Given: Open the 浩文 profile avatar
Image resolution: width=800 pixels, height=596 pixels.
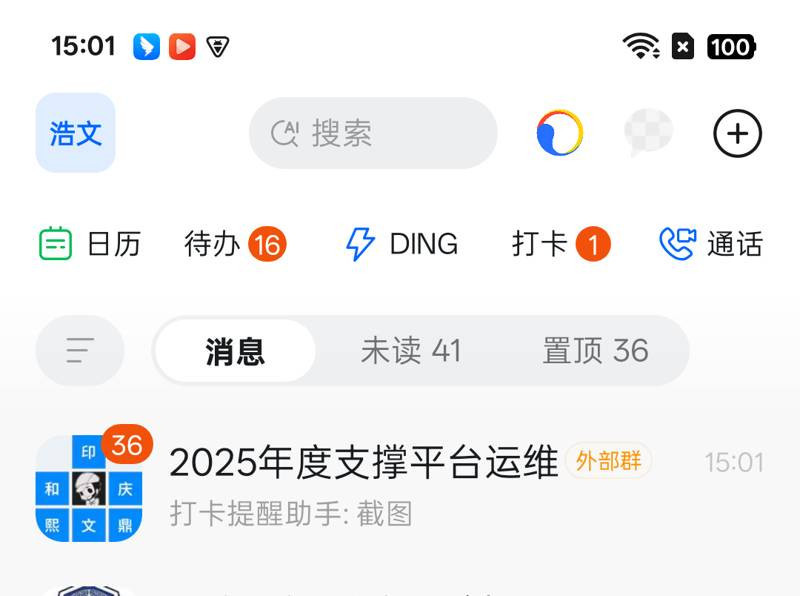Looking at the screenshot, I should click(x=75, y=133).
